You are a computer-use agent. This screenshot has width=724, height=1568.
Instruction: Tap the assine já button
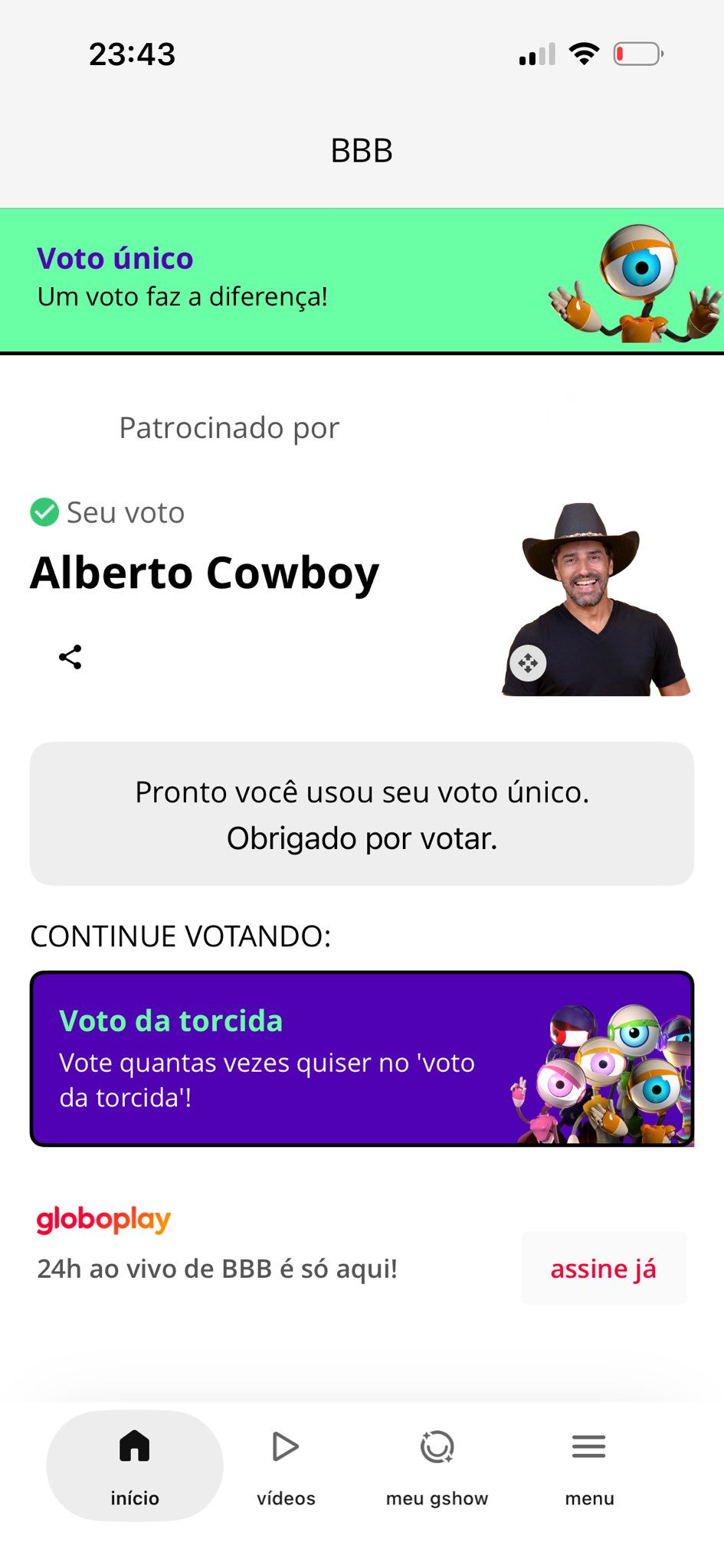click(x=604, y=1269)
